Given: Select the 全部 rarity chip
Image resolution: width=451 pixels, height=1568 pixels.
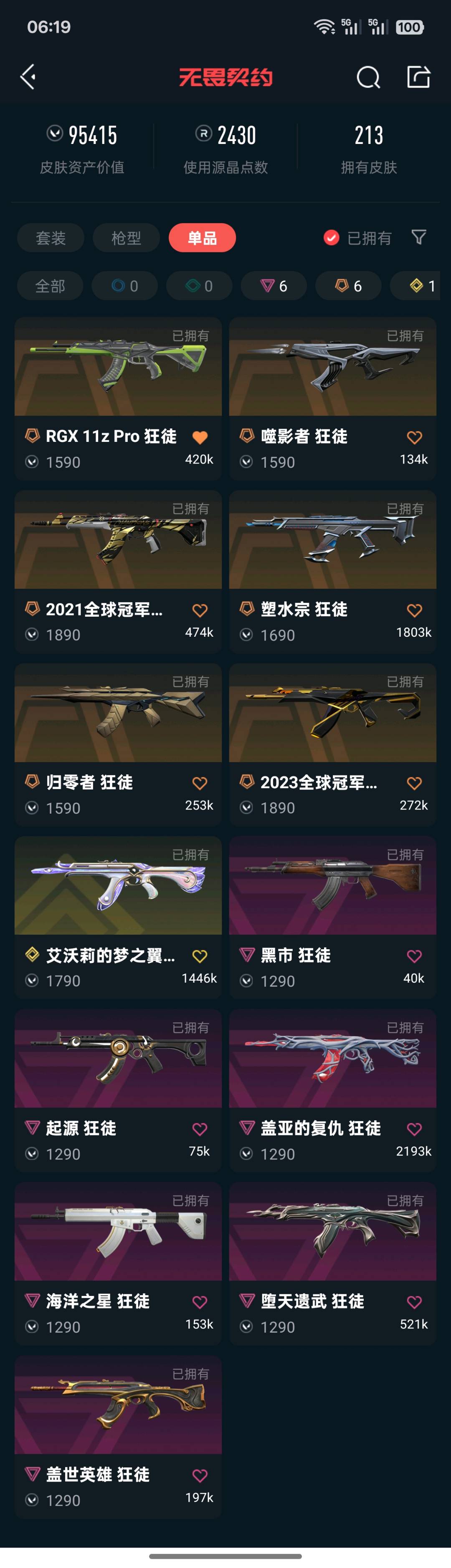Looking at the screenshot, I should 50,286.
